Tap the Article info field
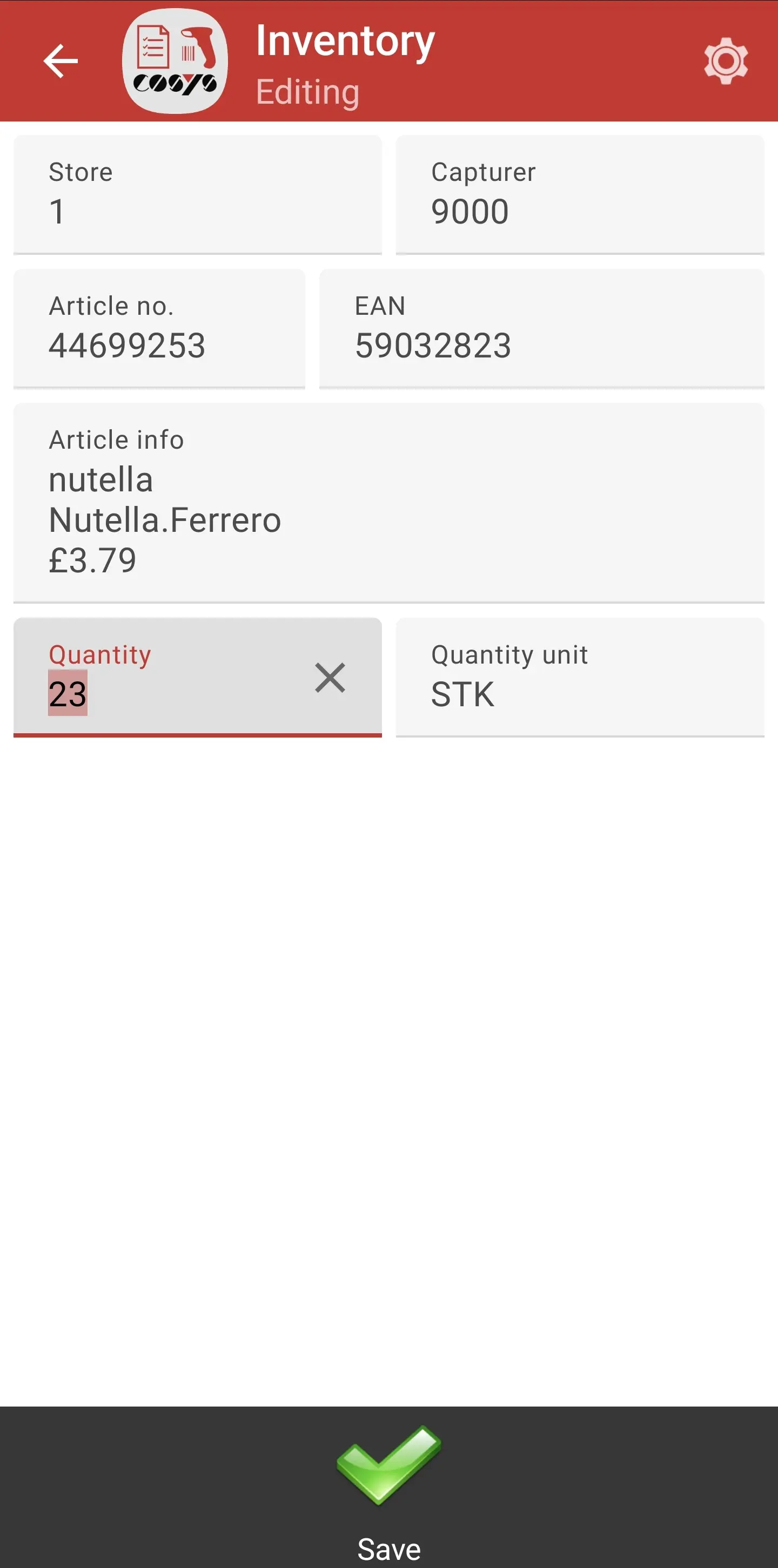 click(x=388, y=502)
